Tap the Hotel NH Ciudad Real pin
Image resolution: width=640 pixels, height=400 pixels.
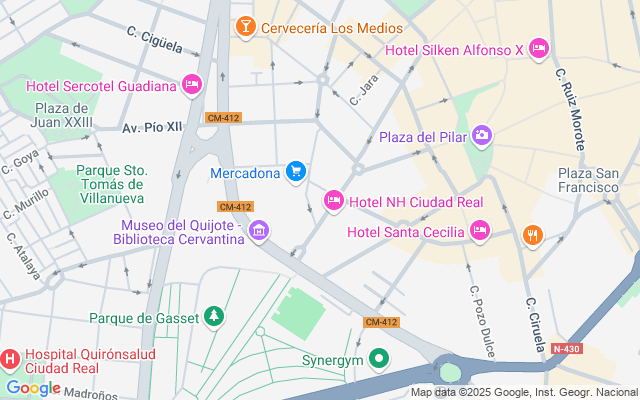(x=334, y=201)
